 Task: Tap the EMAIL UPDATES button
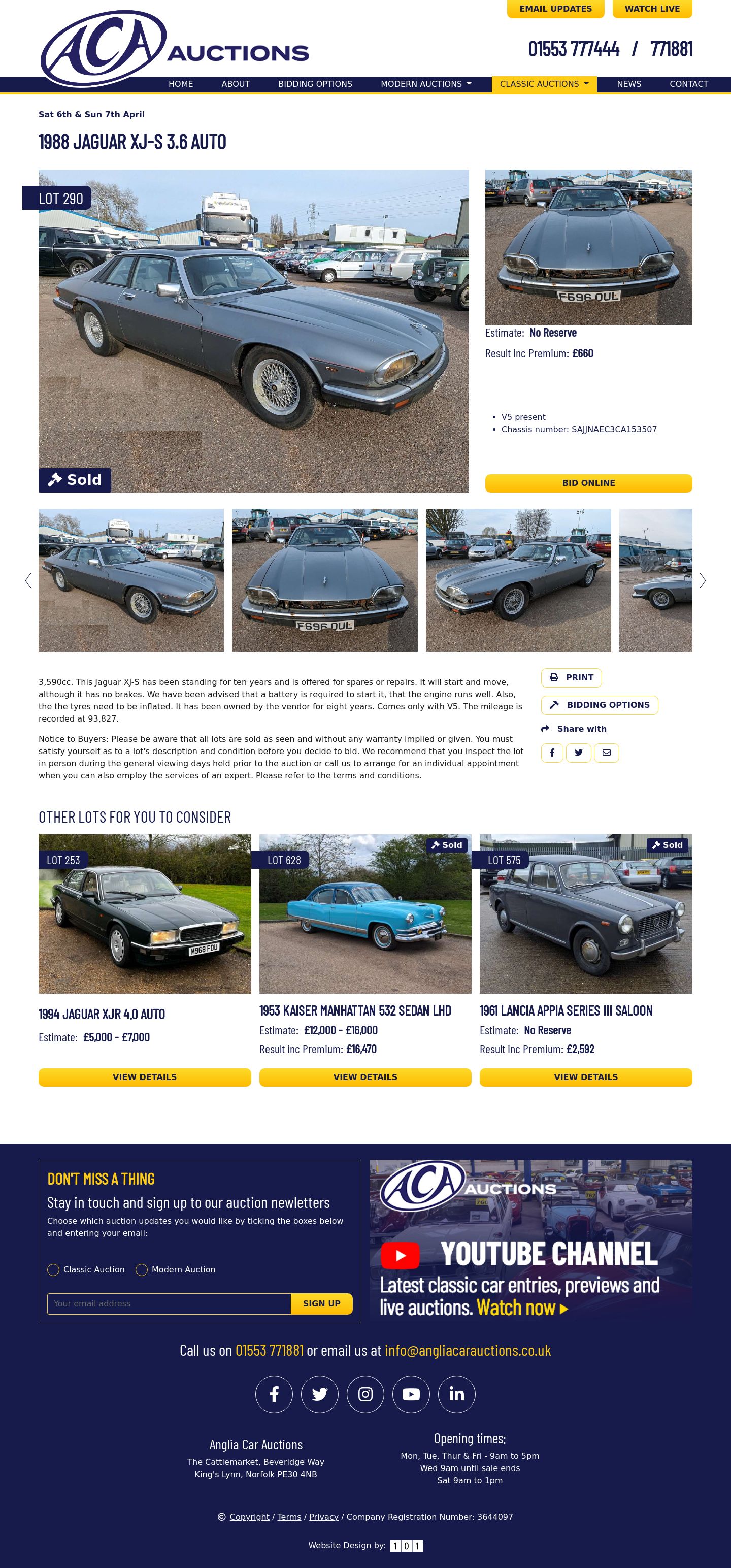point(555,9)
